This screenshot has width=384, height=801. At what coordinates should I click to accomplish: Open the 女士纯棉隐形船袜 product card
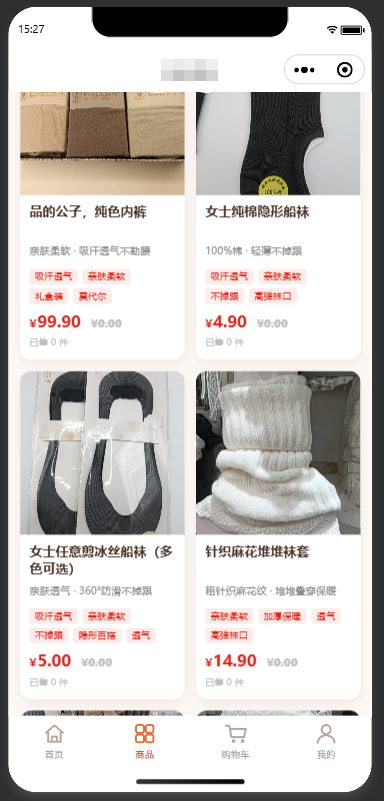(x=278, y=226)
